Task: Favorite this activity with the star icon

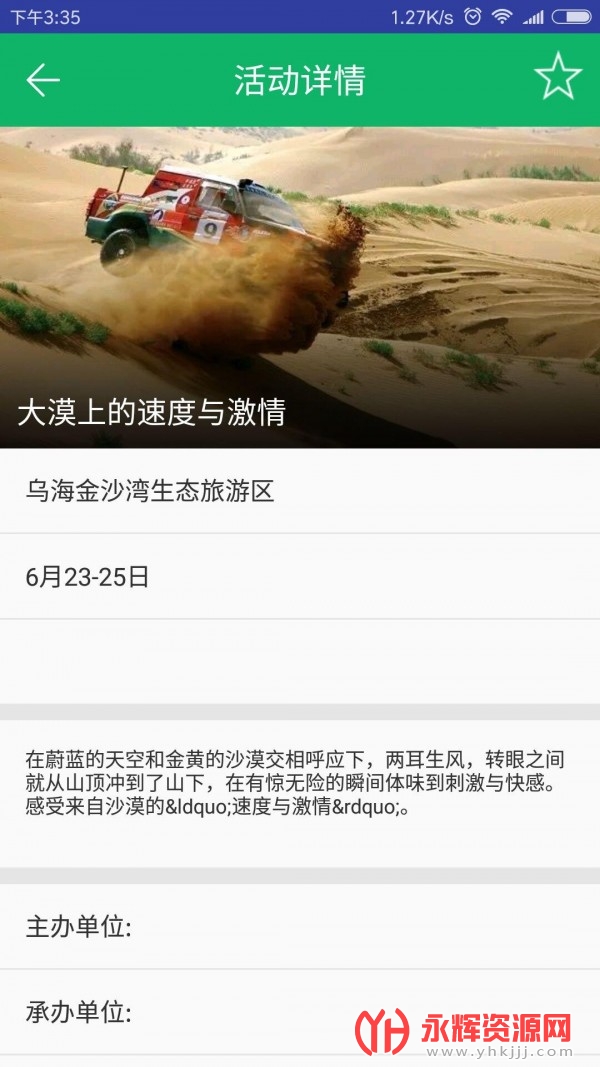Action: (x=557, y=78)
